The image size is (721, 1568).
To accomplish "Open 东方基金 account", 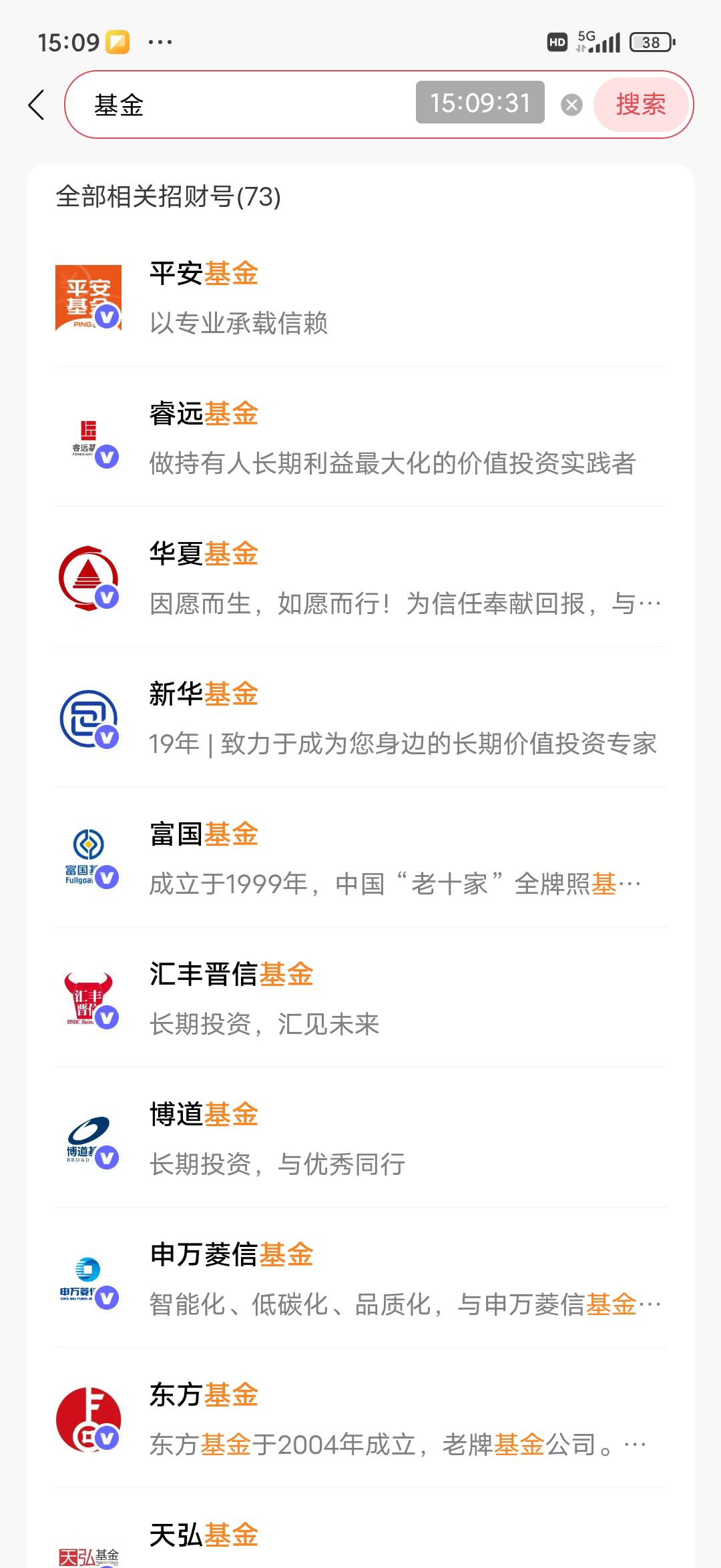I will pyautogui.click(x=360, y=1418).
